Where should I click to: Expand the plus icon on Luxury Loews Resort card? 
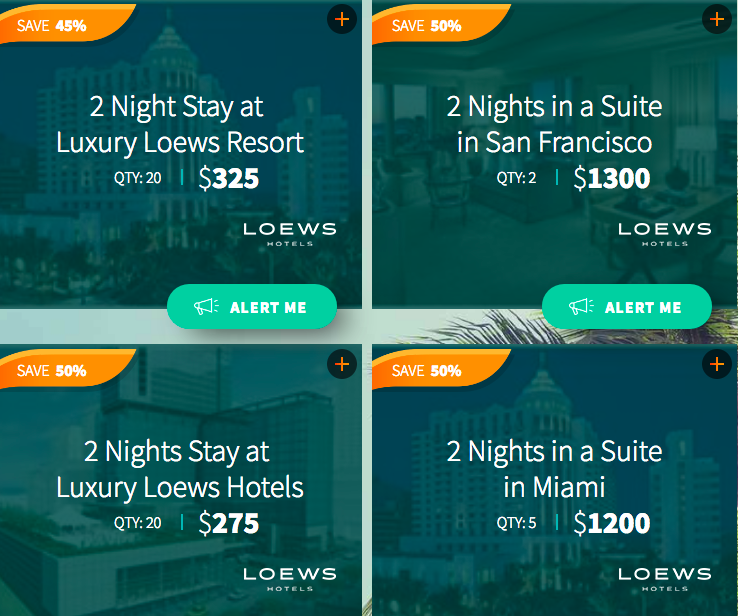342,19
